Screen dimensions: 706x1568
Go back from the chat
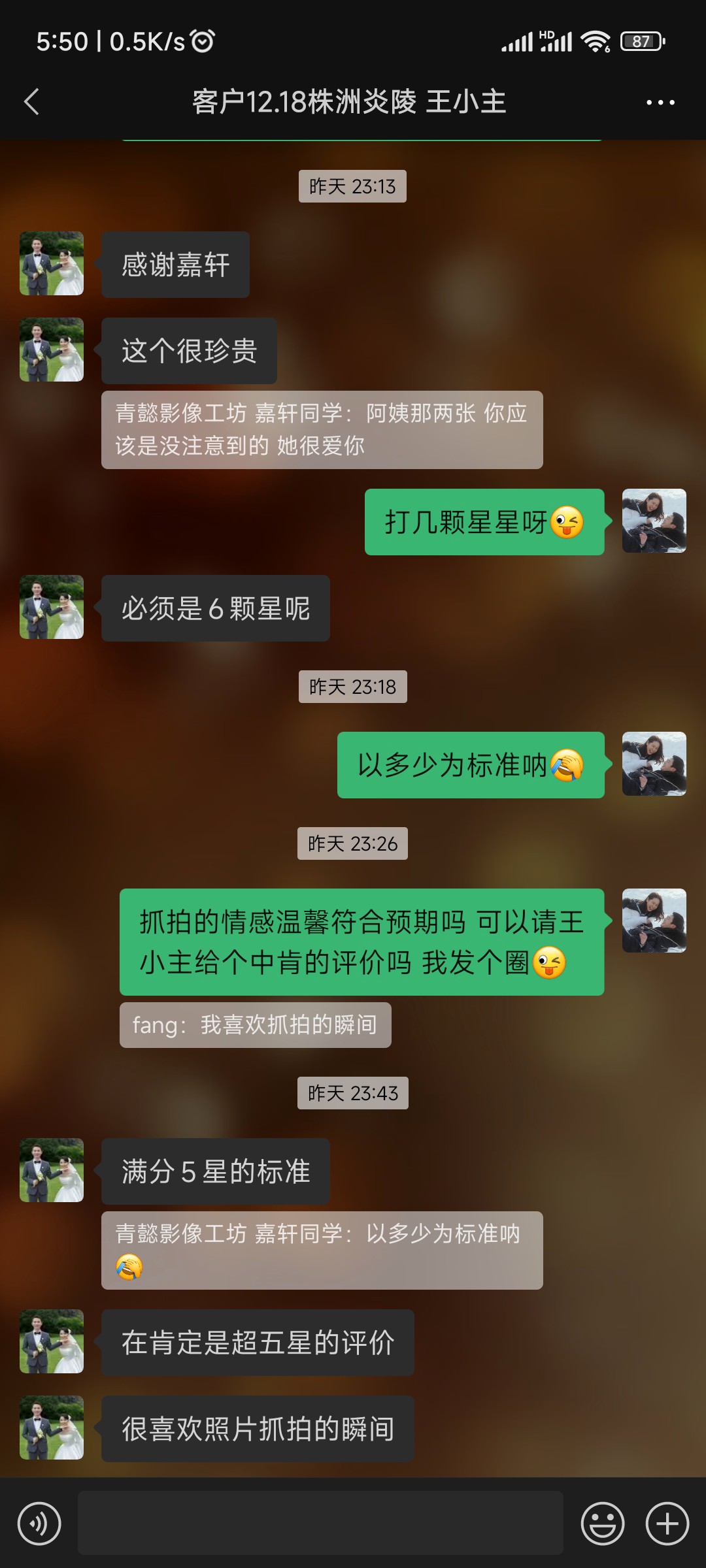pyautogui.click(x=31, y=102)
